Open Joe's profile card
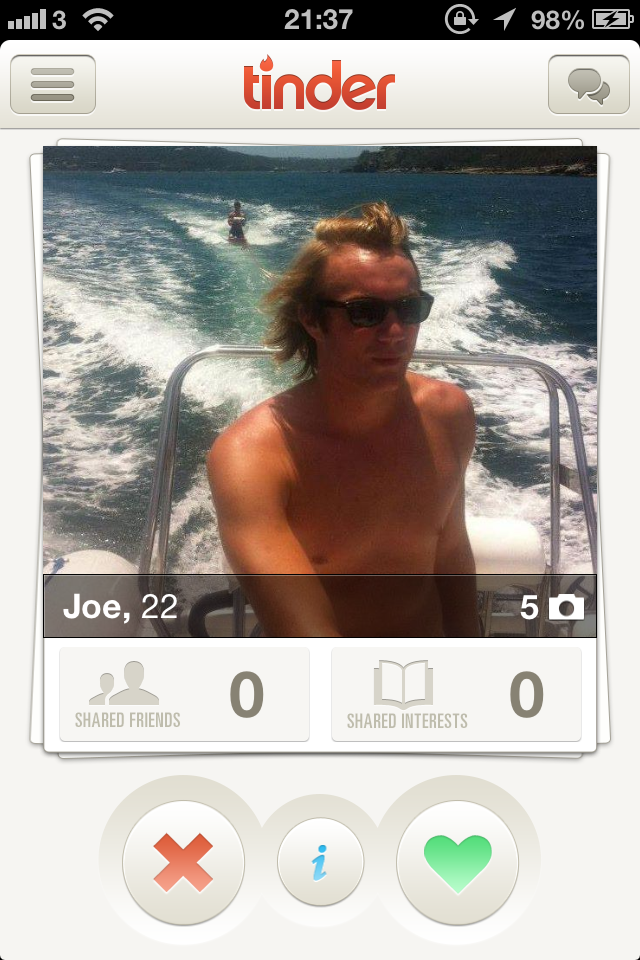This screenshot has height=960, width=640. point(319,390)
